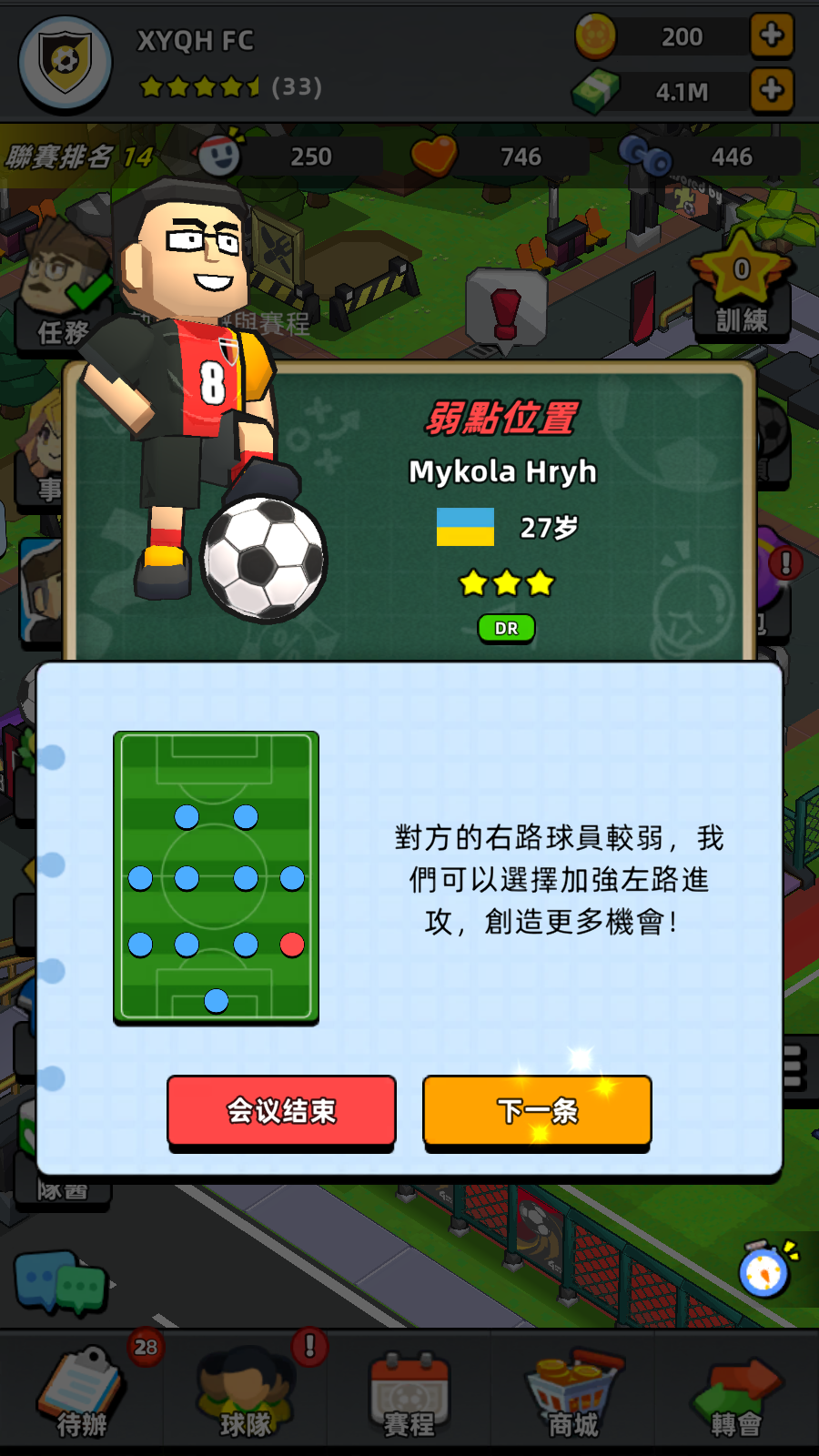The width and height of the screenshot is (819, 1456).
Task: End the meeting with 会议结束
Action: click(281, 1110)
